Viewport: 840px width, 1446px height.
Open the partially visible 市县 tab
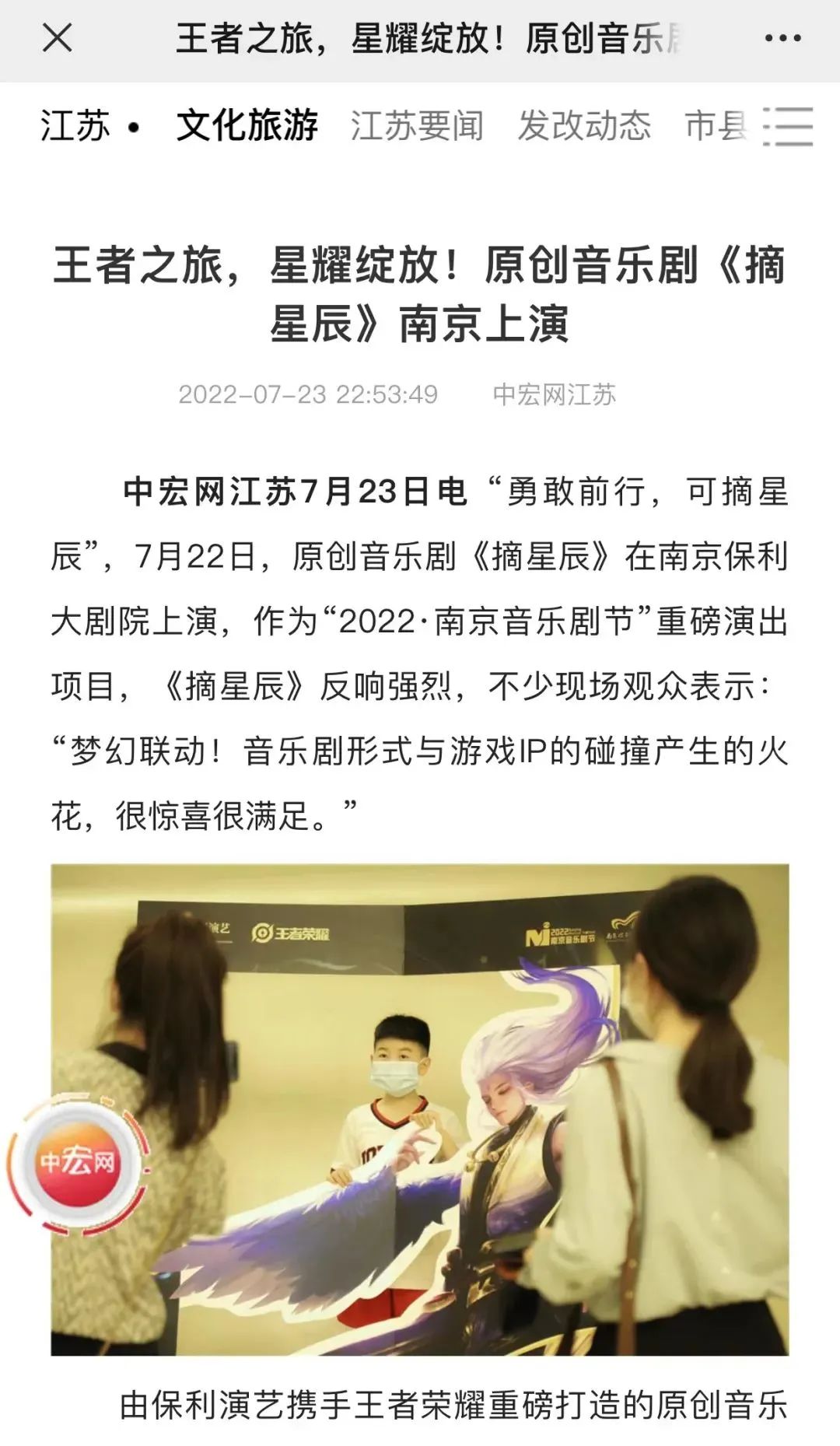tap(716, 126)
